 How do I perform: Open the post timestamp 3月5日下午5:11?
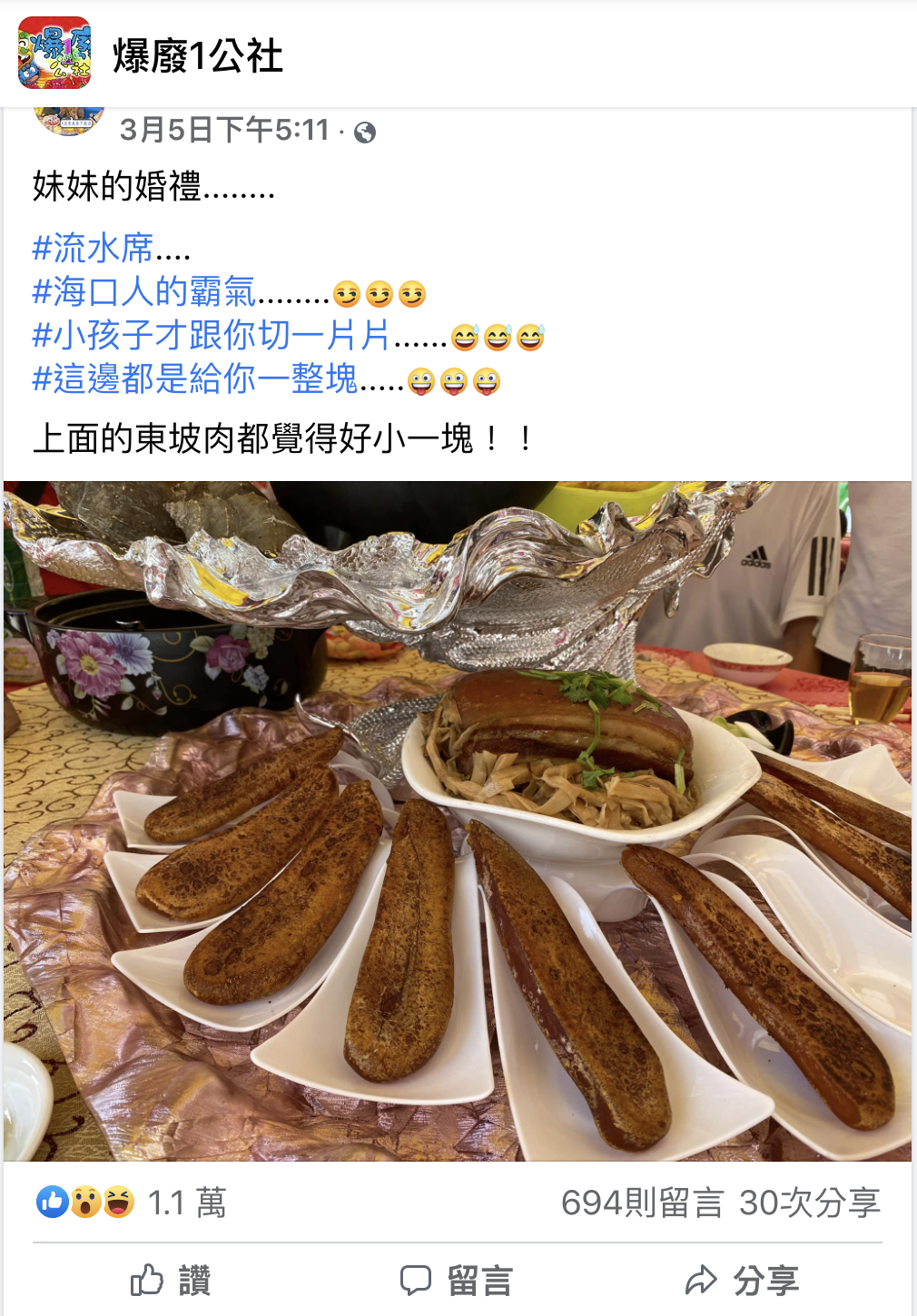click(224, 130)
